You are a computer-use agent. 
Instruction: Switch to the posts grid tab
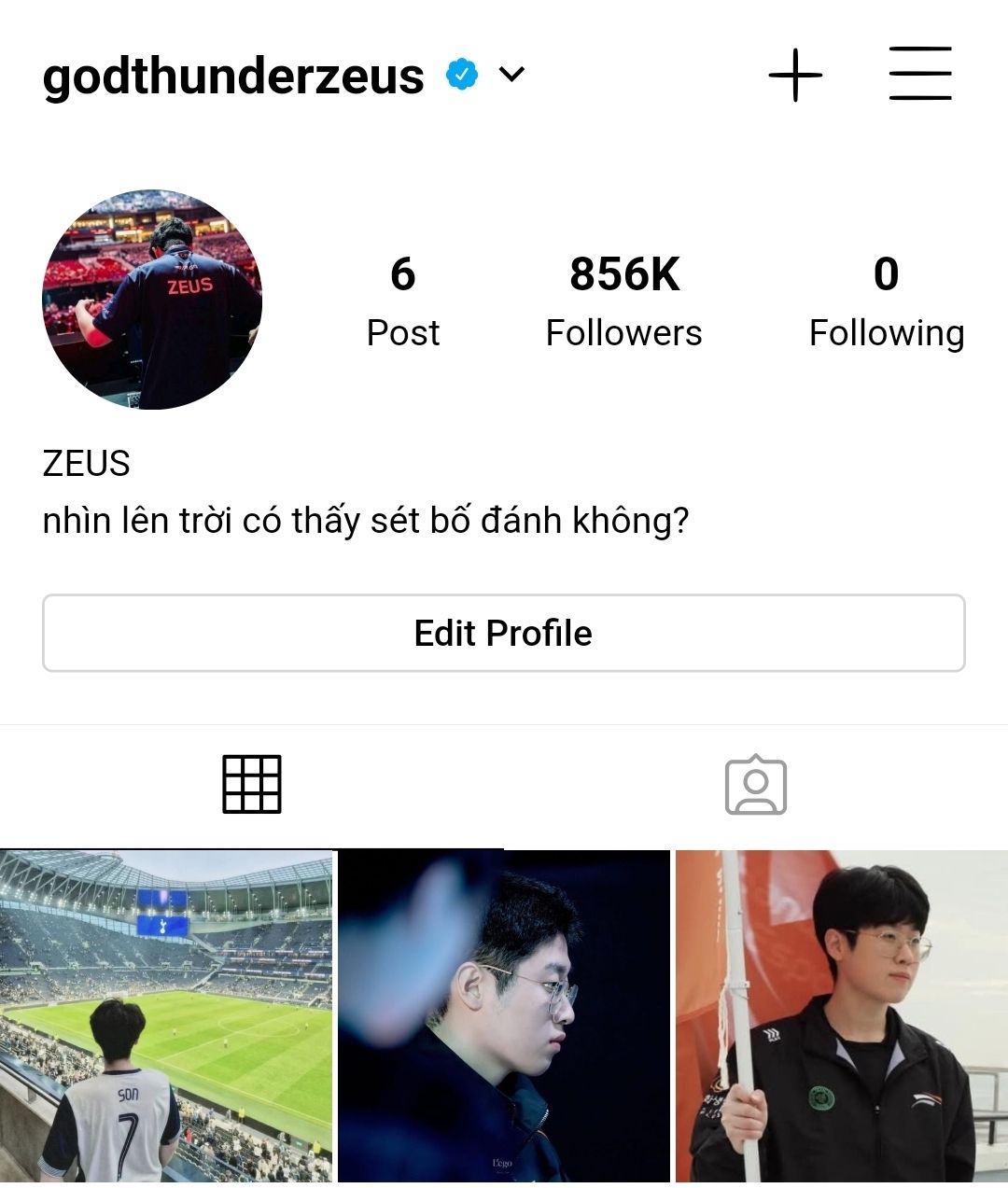tap(252, 785)
